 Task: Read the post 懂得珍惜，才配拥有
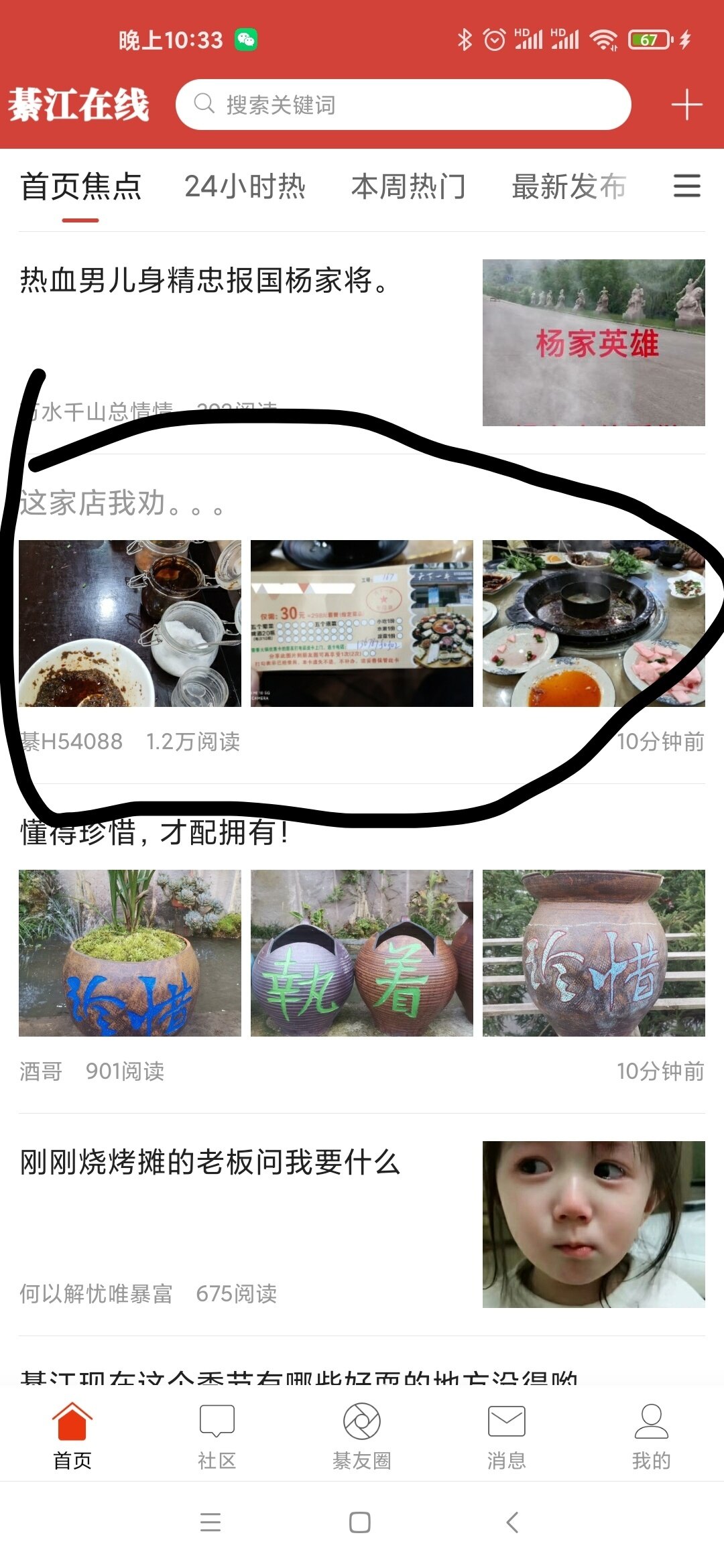click(154, 833)
